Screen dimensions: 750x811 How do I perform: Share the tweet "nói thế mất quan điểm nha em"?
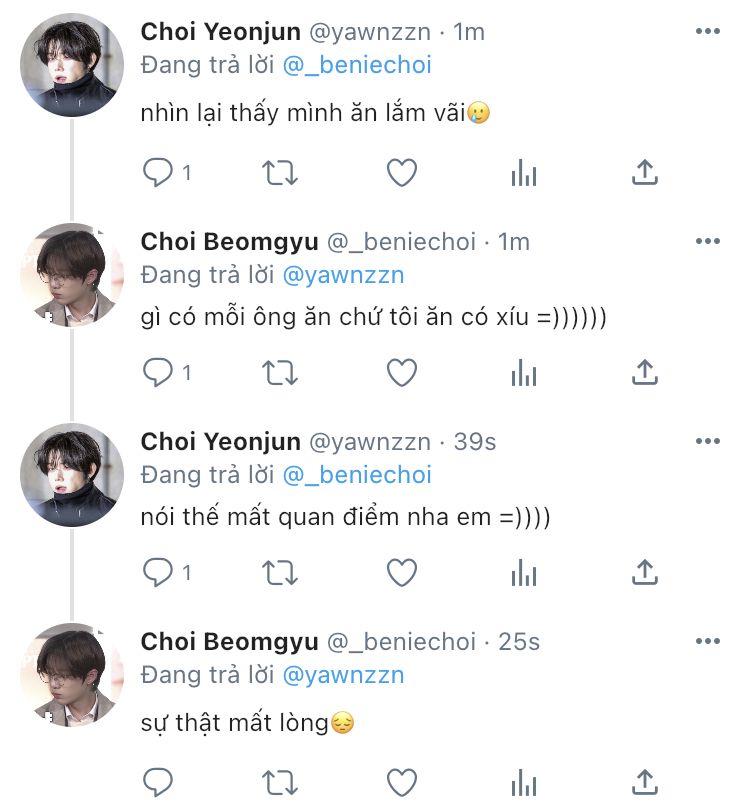coord(645,572)
